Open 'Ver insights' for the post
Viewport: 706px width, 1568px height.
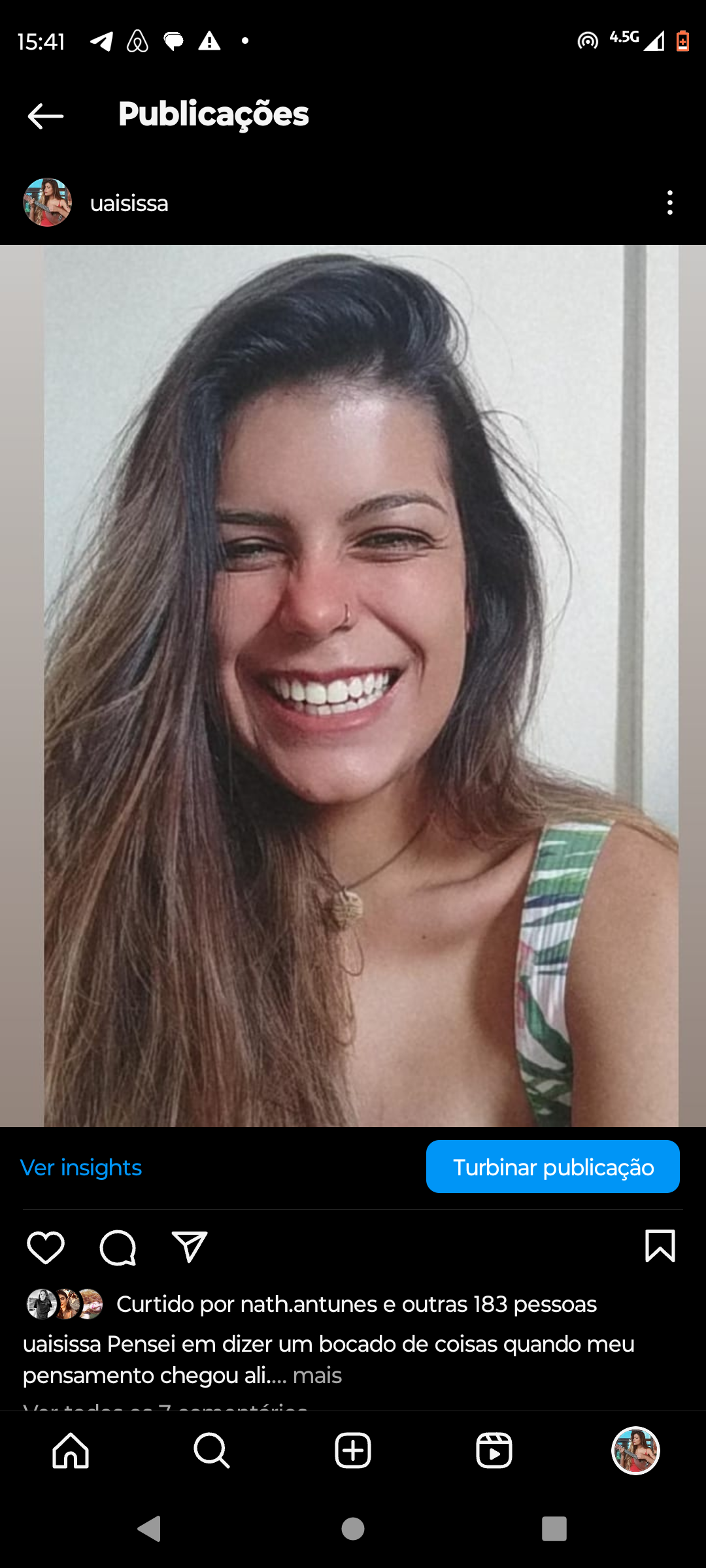point(80,1167)
